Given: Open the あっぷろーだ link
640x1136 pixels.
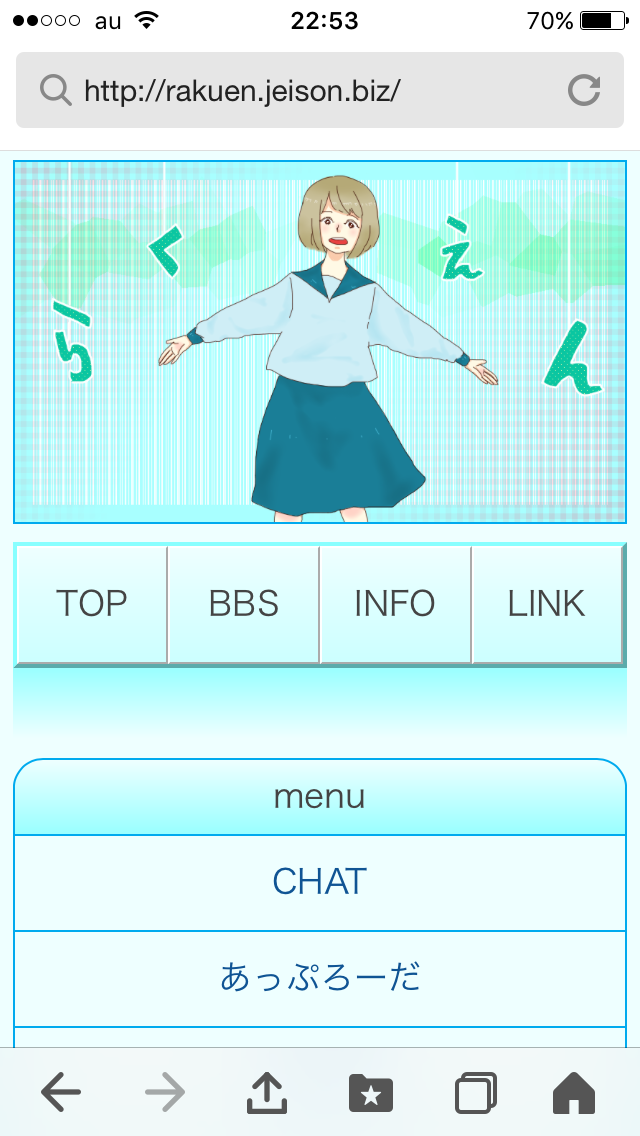Looking at the screenshot, I should click(x=320, y=977).
